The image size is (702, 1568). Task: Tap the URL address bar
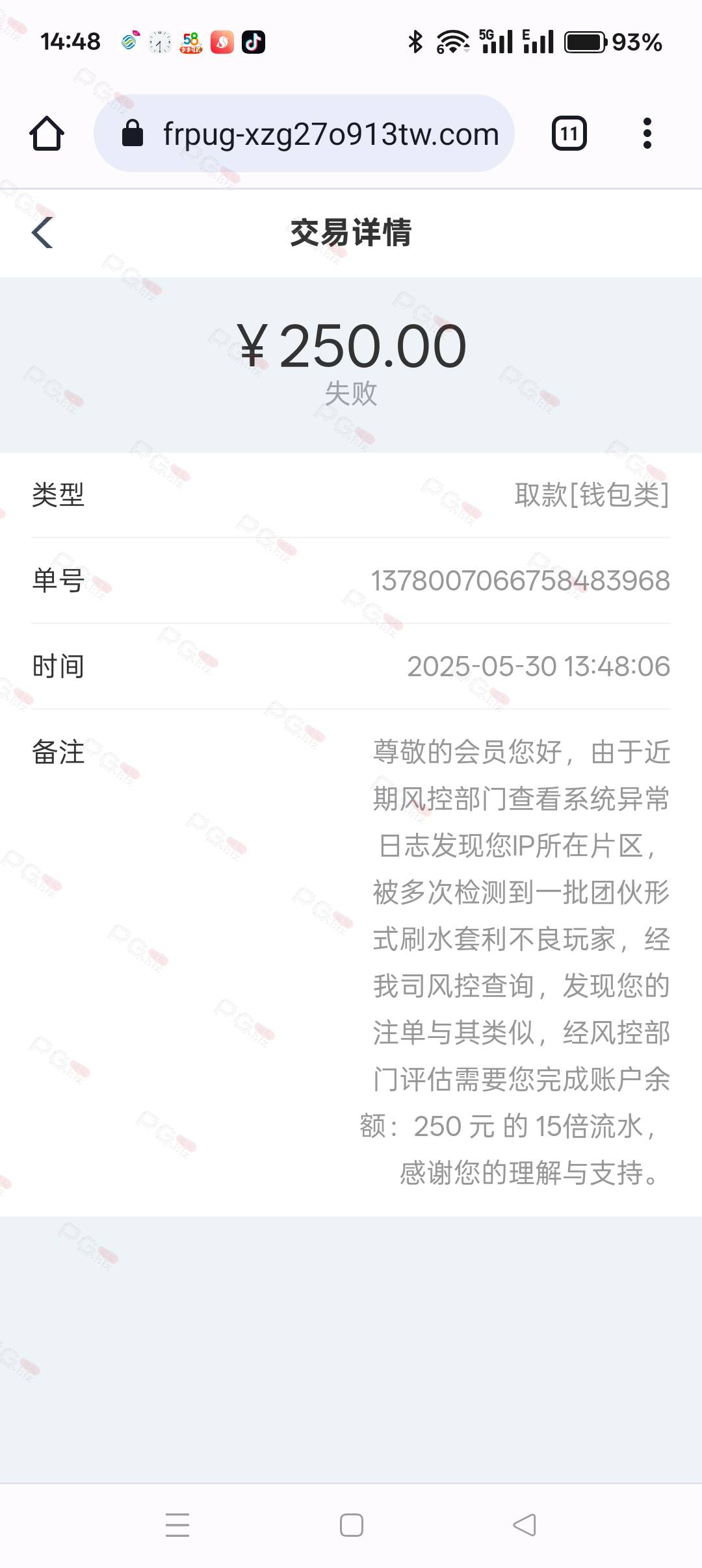[304, 133]
